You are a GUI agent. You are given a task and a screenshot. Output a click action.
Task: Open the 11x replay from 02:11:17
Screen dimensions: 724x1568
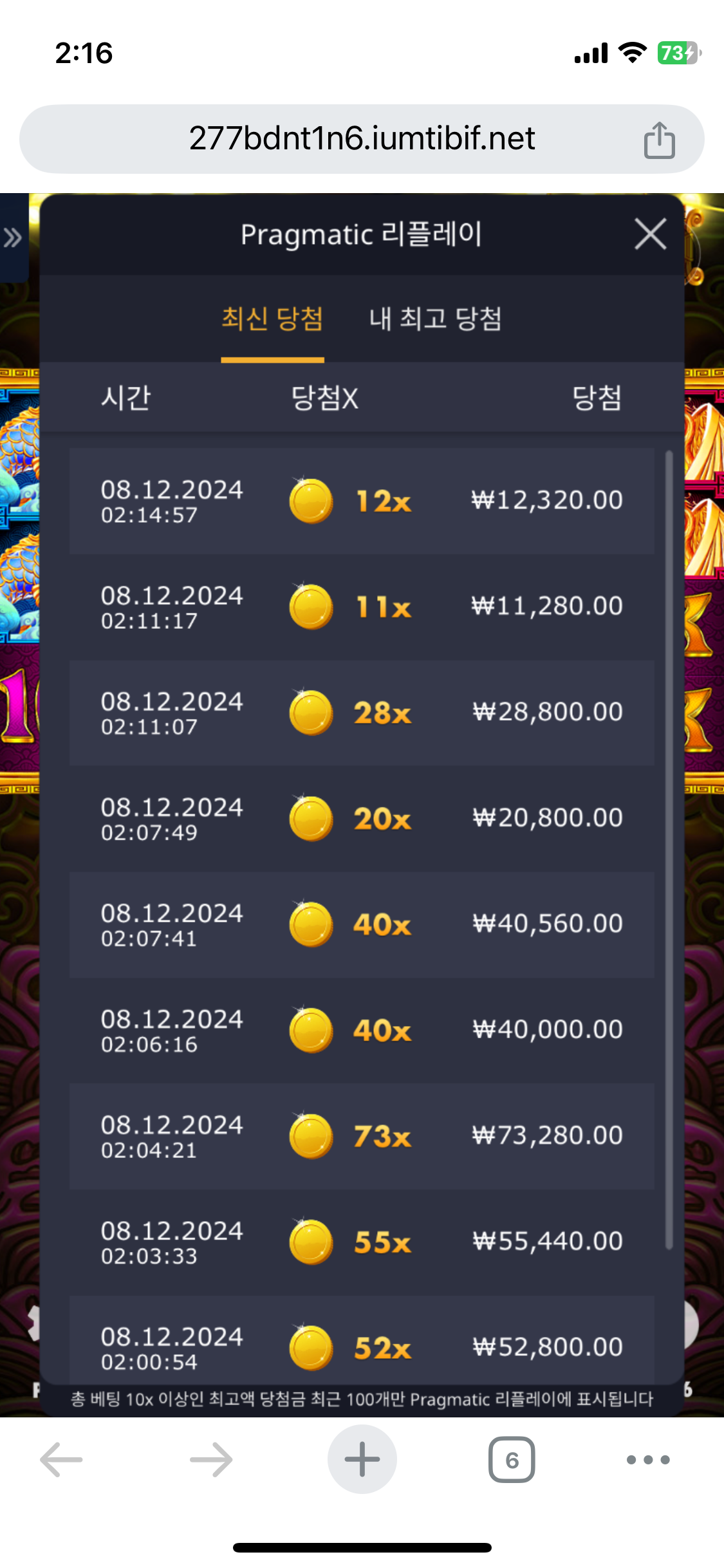tap(362, 607)
